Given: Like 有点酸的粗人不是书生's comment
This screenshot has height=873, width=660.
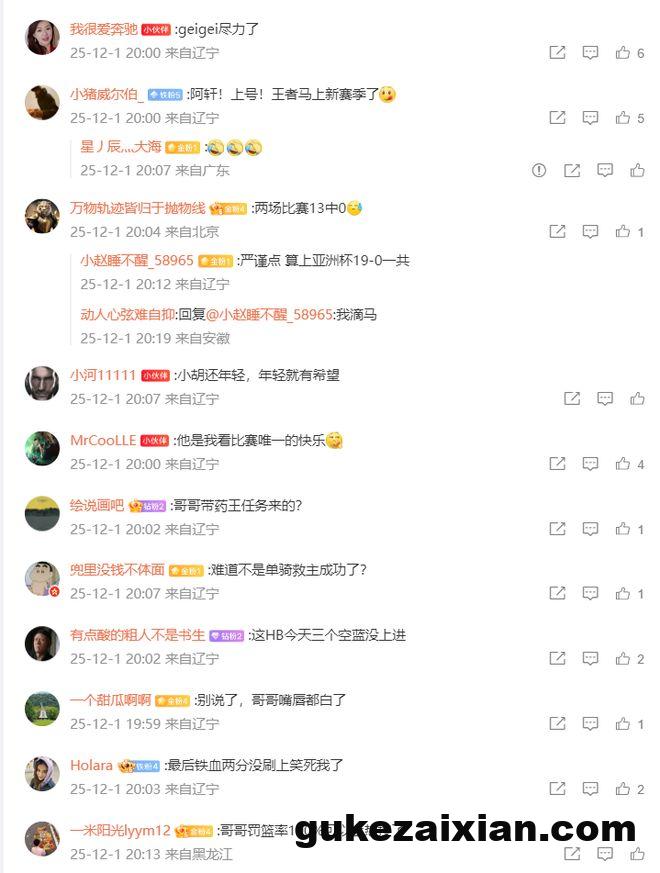Looking at the screenshot, I should (623, 659).
